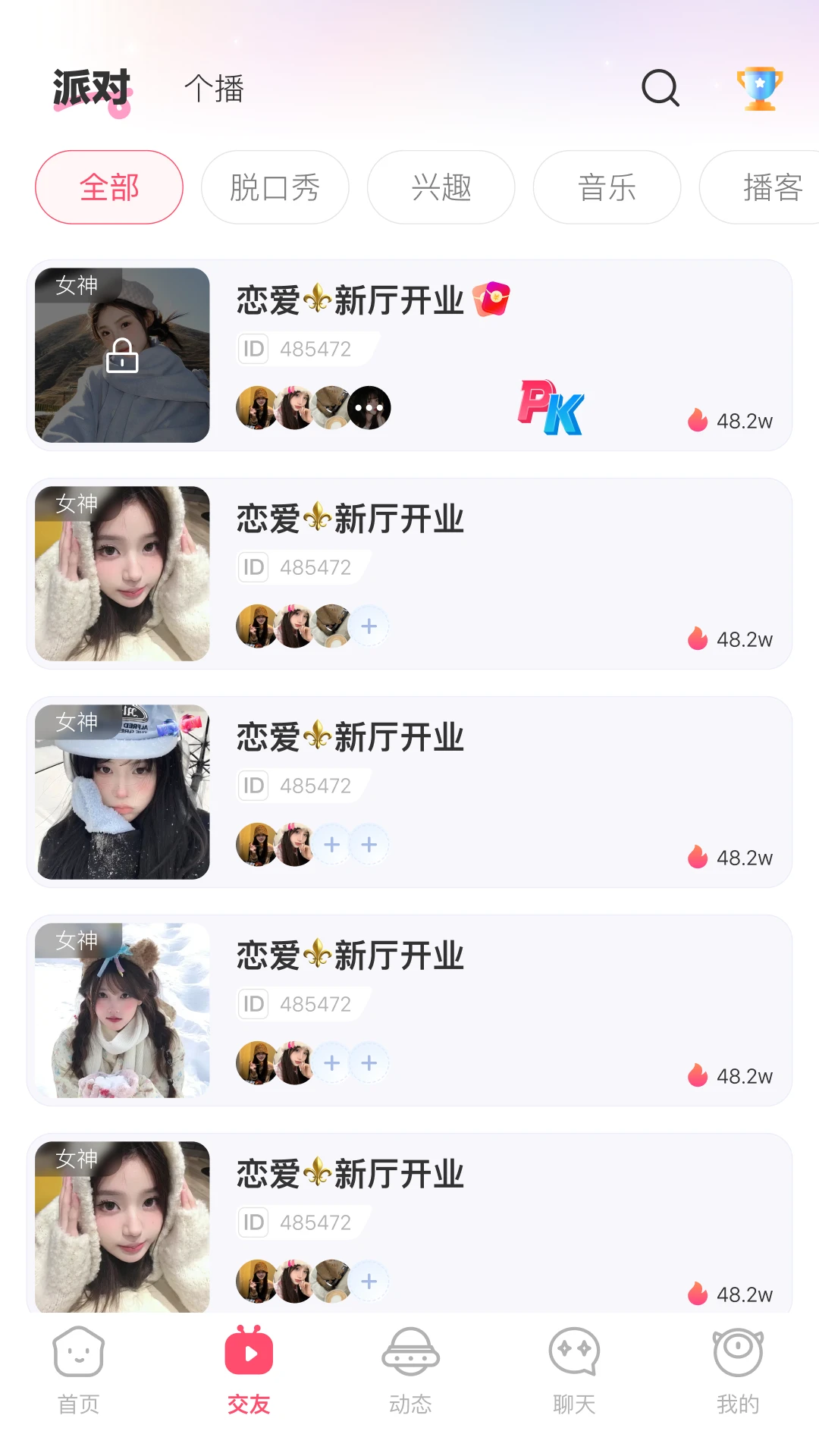Image resolution: width=819 pixels, height=1456 pixels.
Task: Open the trophy leaderboard icon
Action: 759,89
